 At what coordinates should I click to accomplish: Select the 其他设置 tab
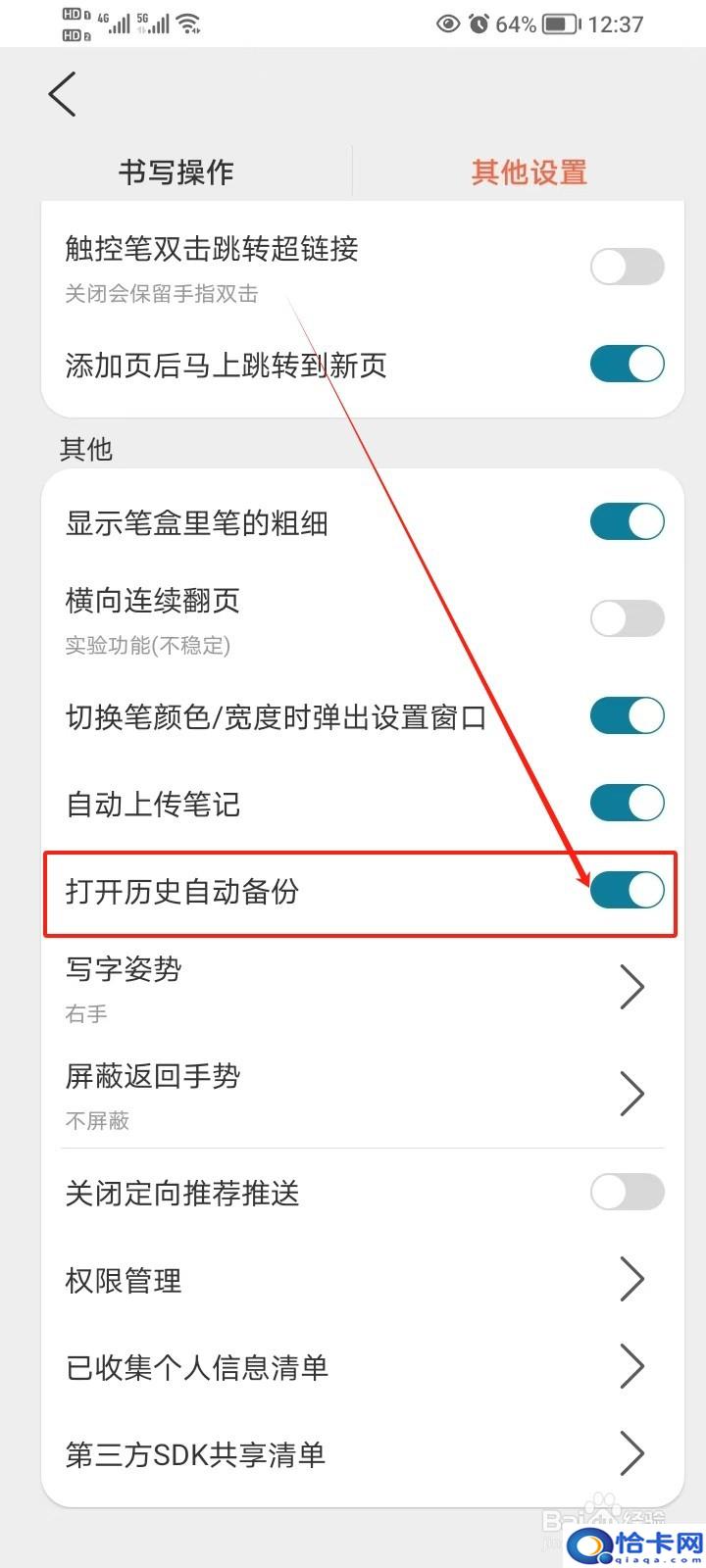point(529,172)
